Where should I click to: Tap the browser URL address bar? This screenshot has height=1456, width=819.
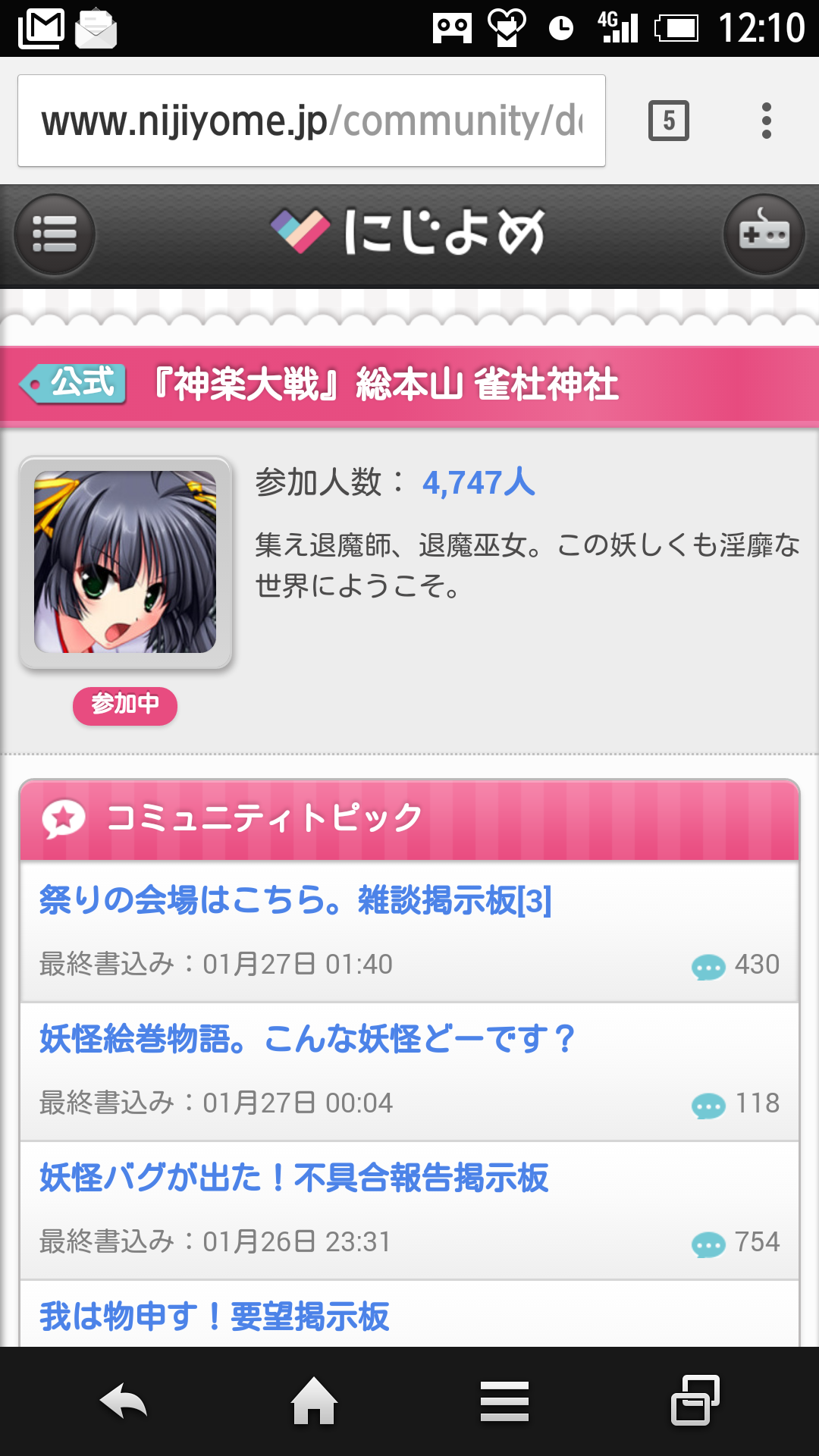click(x=311, y=121)
